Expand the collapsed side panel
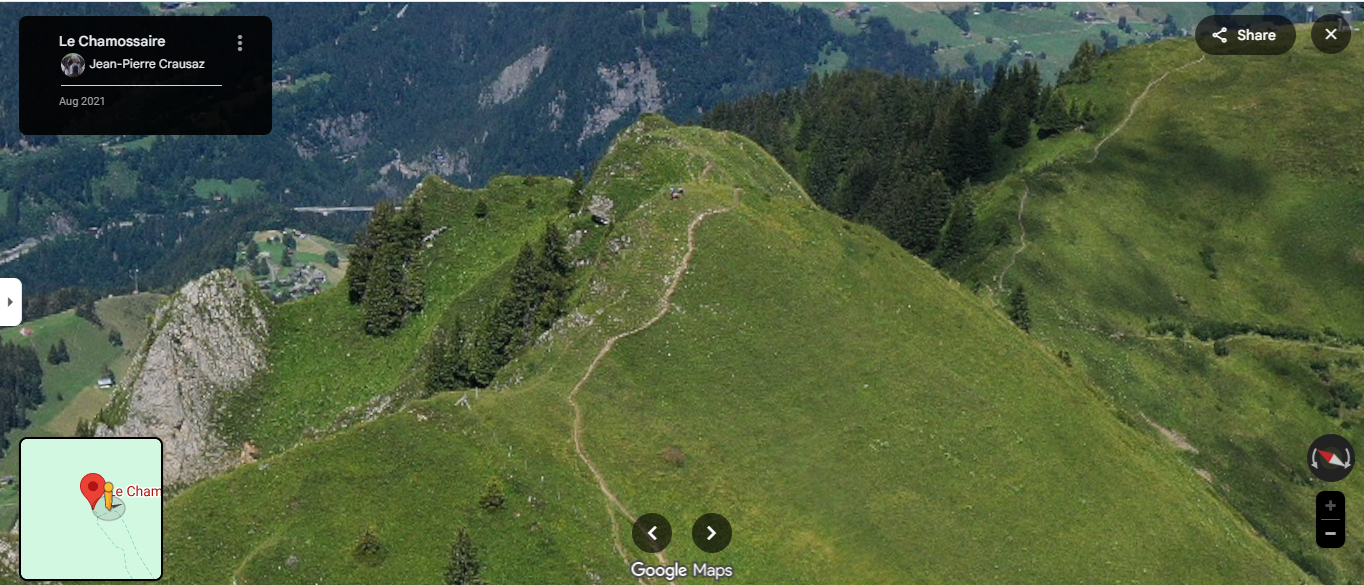Image resolution: width=1364 pixels, height=585 pixels. (x=10, y=301)
